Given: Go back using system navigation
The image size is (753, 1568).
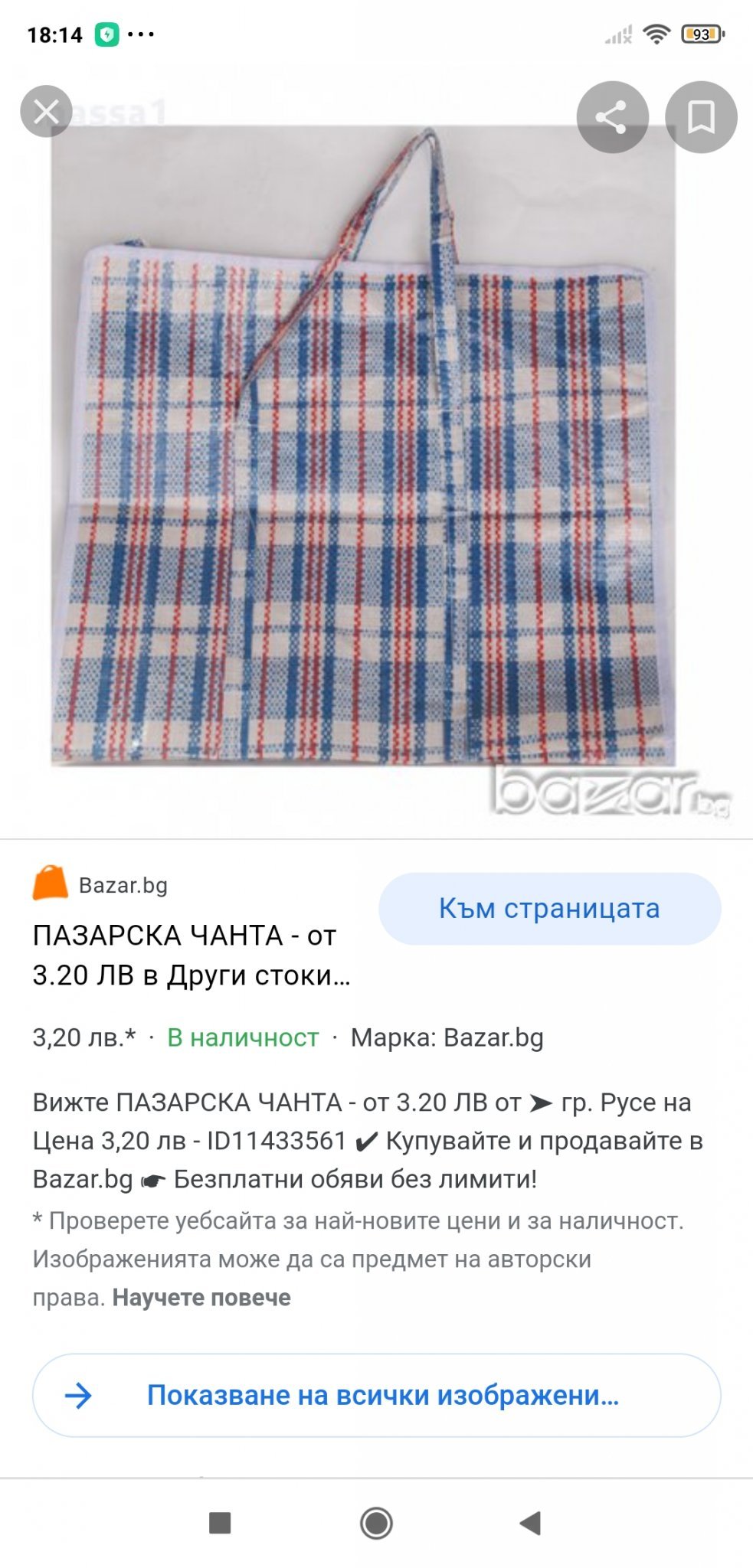Looking at the screenshot, I should pos(530,1523).
